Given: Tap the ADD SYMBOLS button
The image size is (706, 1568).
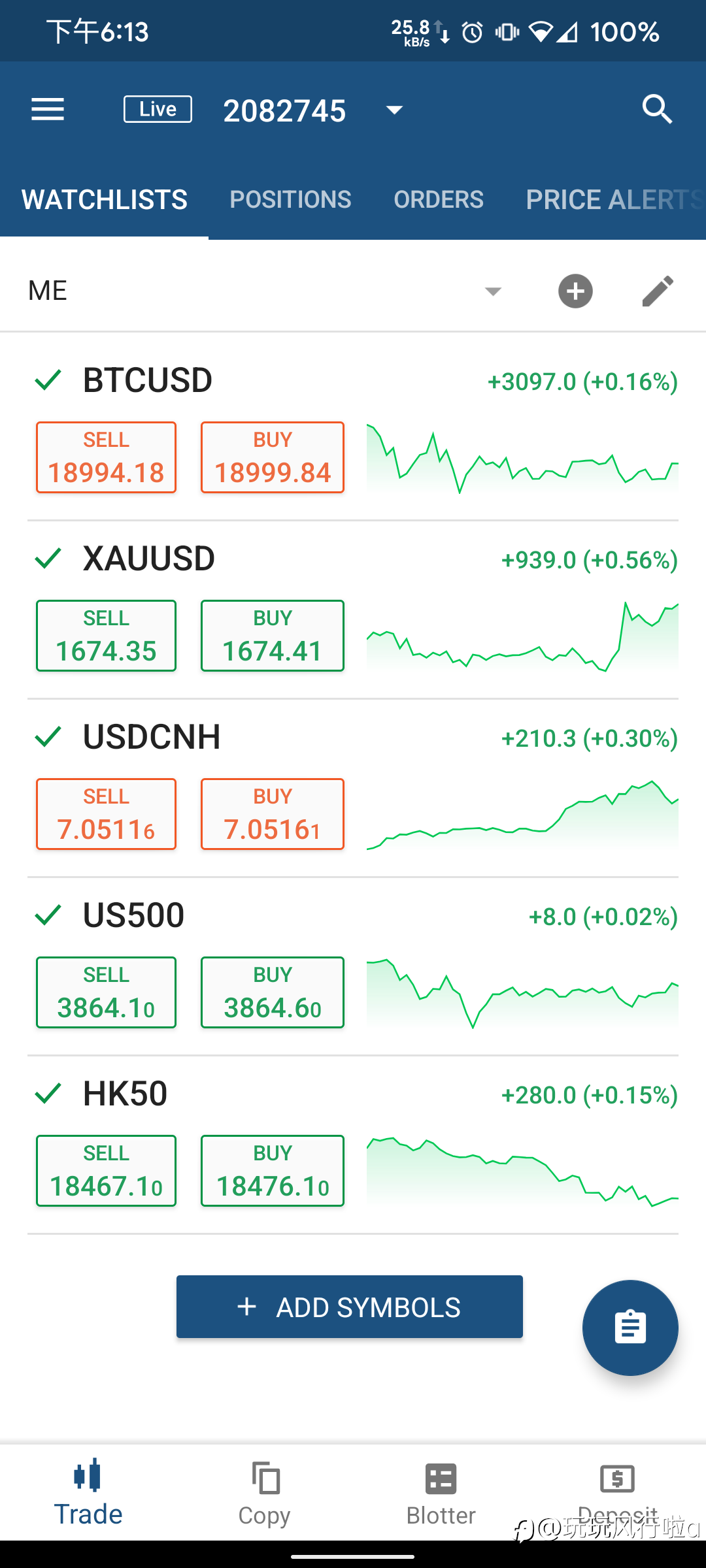Looking at the screenshot, I should [x=350, y=1307].
